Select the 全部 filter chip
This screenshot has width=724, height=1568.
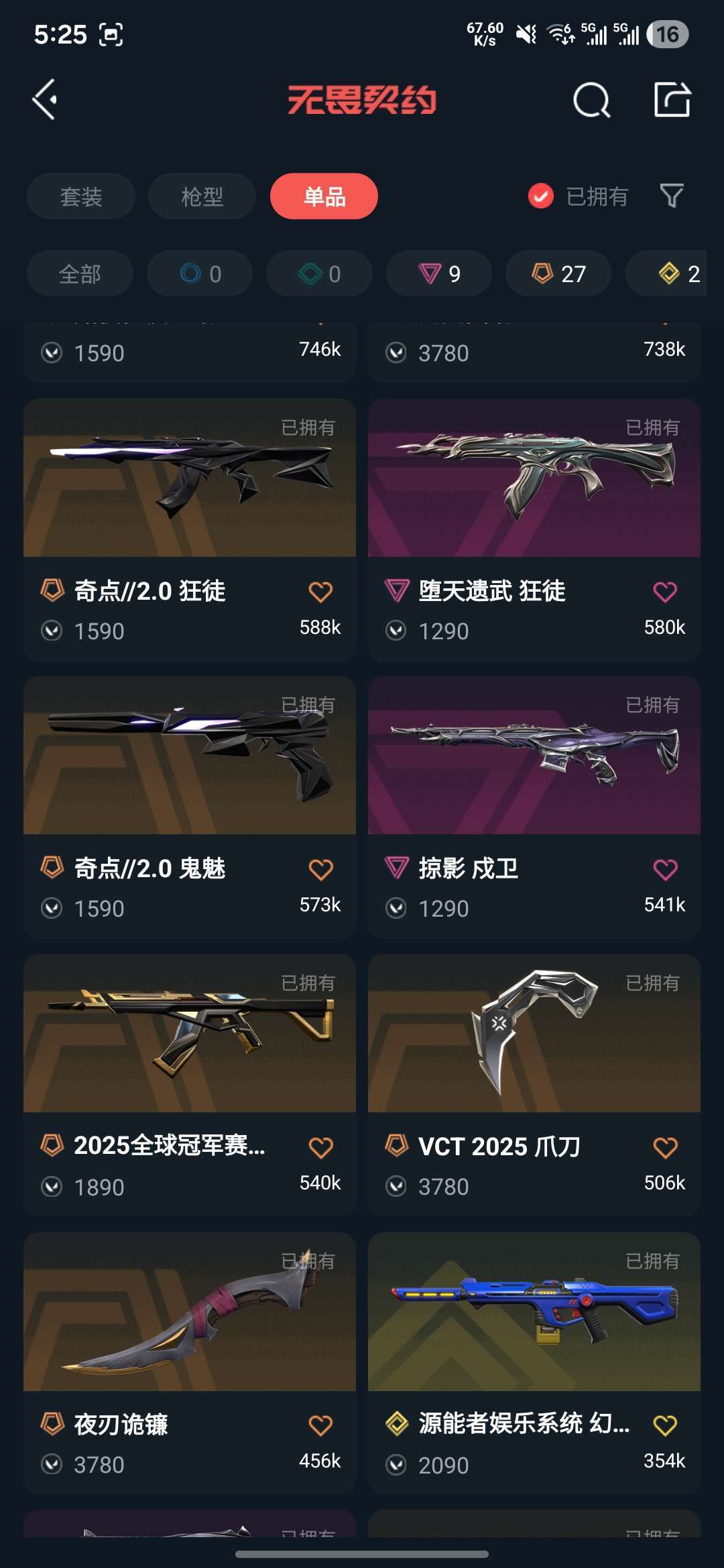tap(80, 273)
